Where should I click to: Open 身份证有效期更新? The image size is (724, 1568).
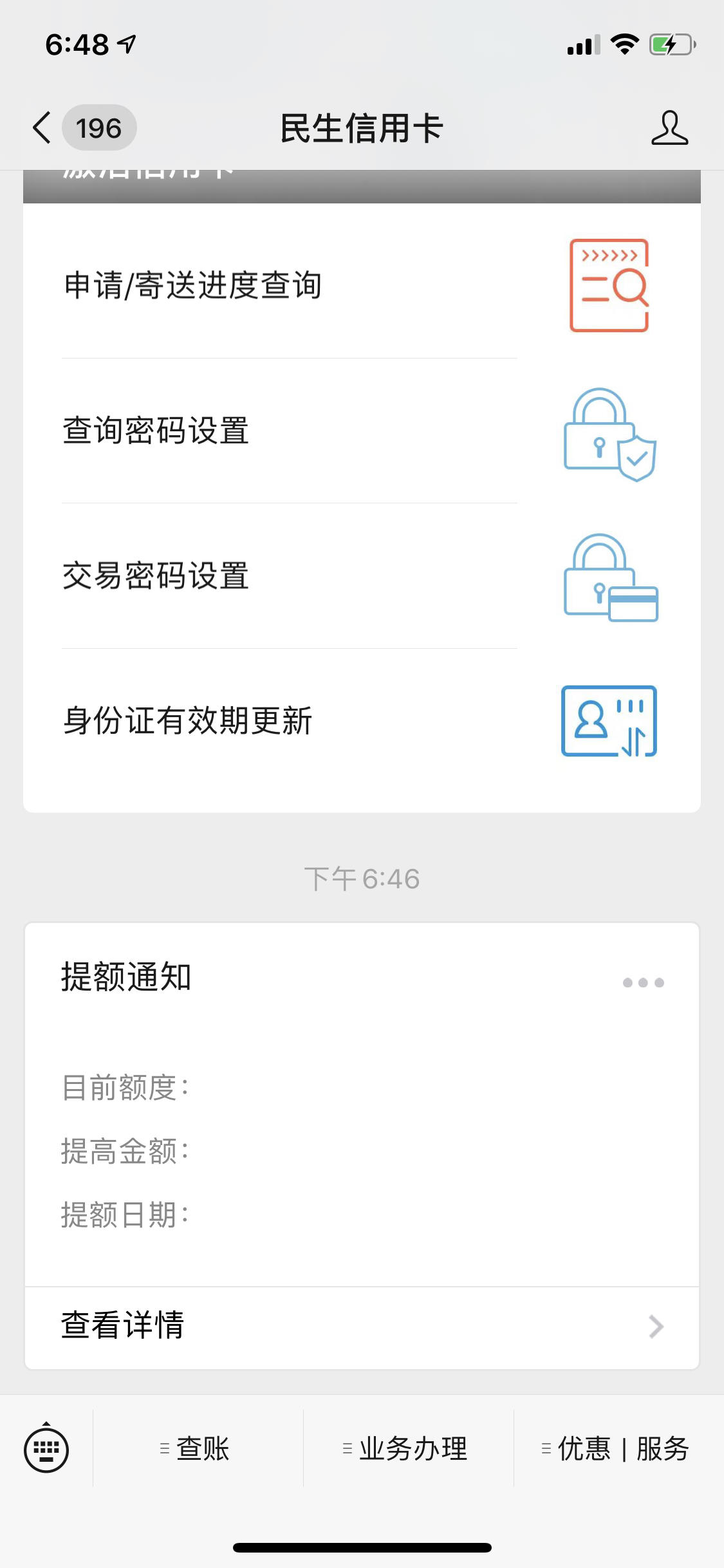362,721
